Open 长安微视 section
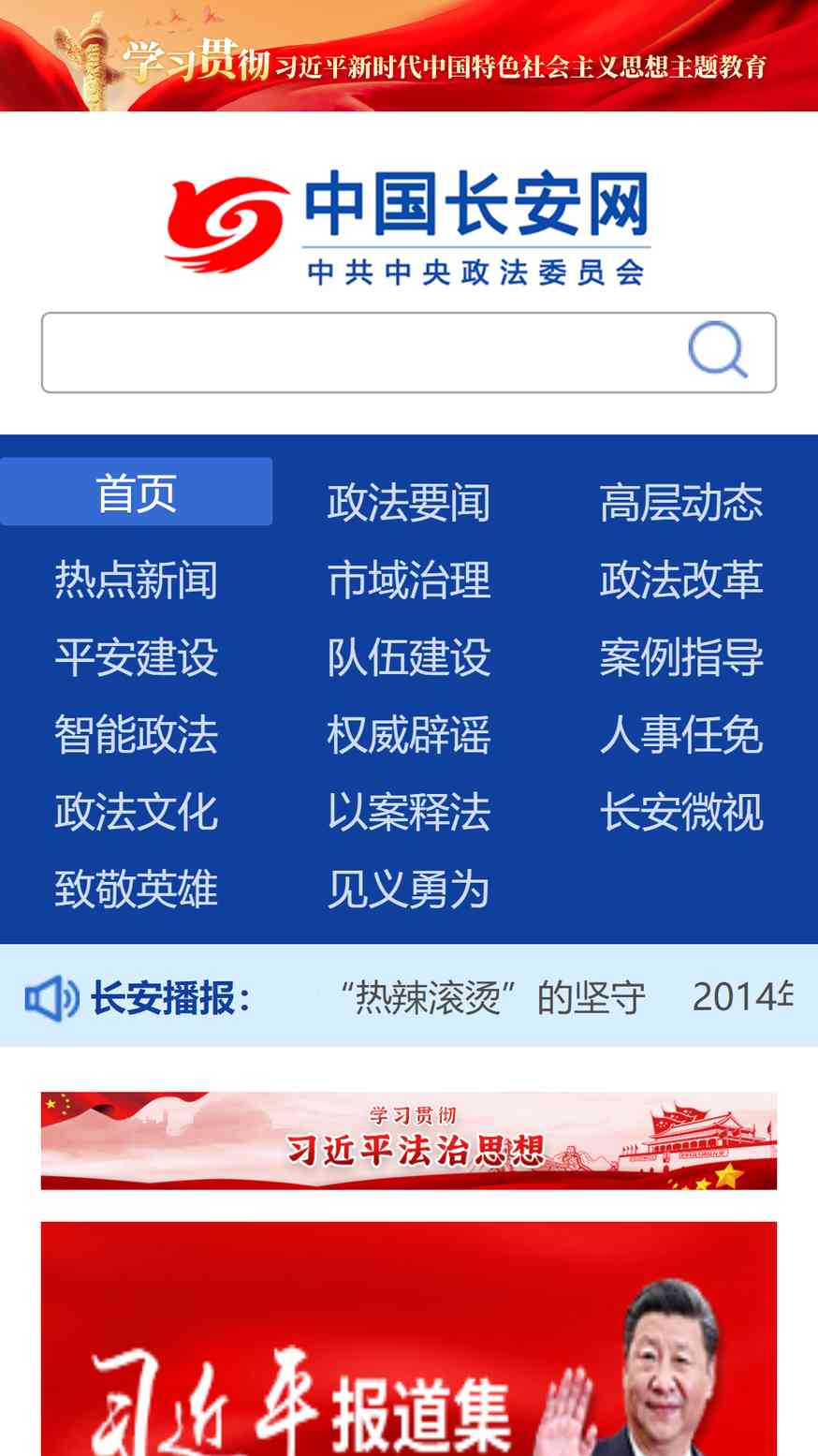Viewport: 818px width, 1456px height. (680, 812)
